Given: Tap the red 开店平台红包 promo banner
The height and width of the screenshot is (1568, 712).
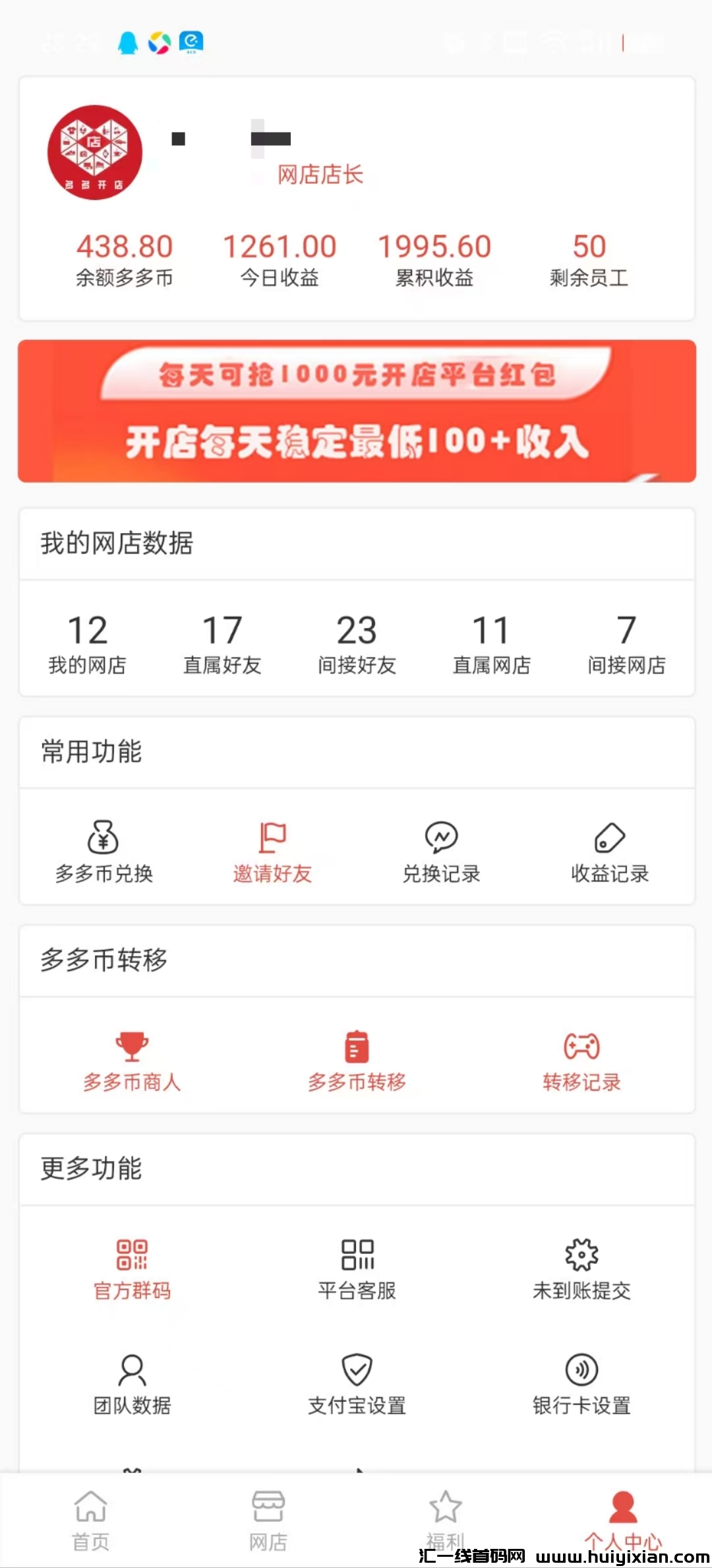Looking at the screenshot, I should click(357, 411).
